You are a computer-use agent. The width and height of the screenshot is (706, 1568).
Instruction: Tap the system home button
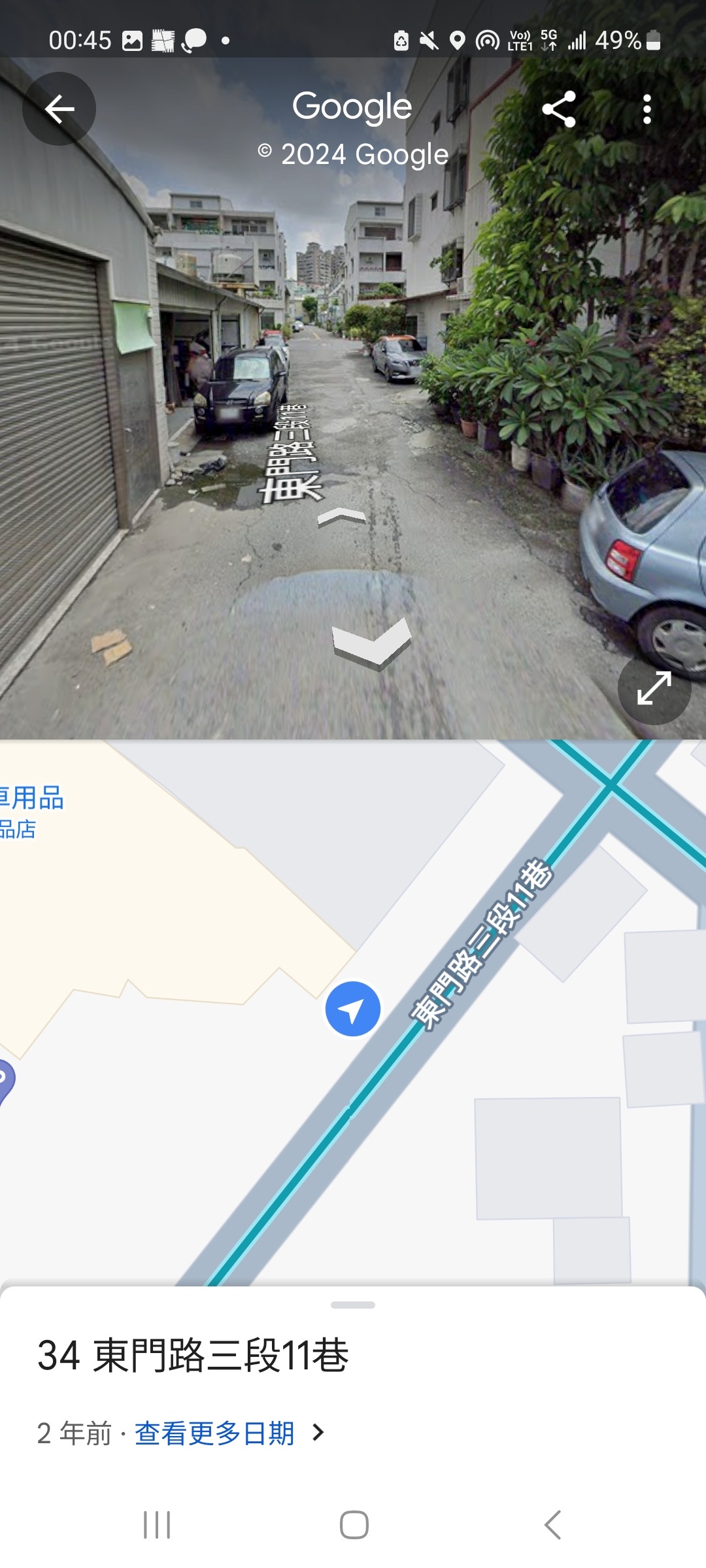[354, 1525]
